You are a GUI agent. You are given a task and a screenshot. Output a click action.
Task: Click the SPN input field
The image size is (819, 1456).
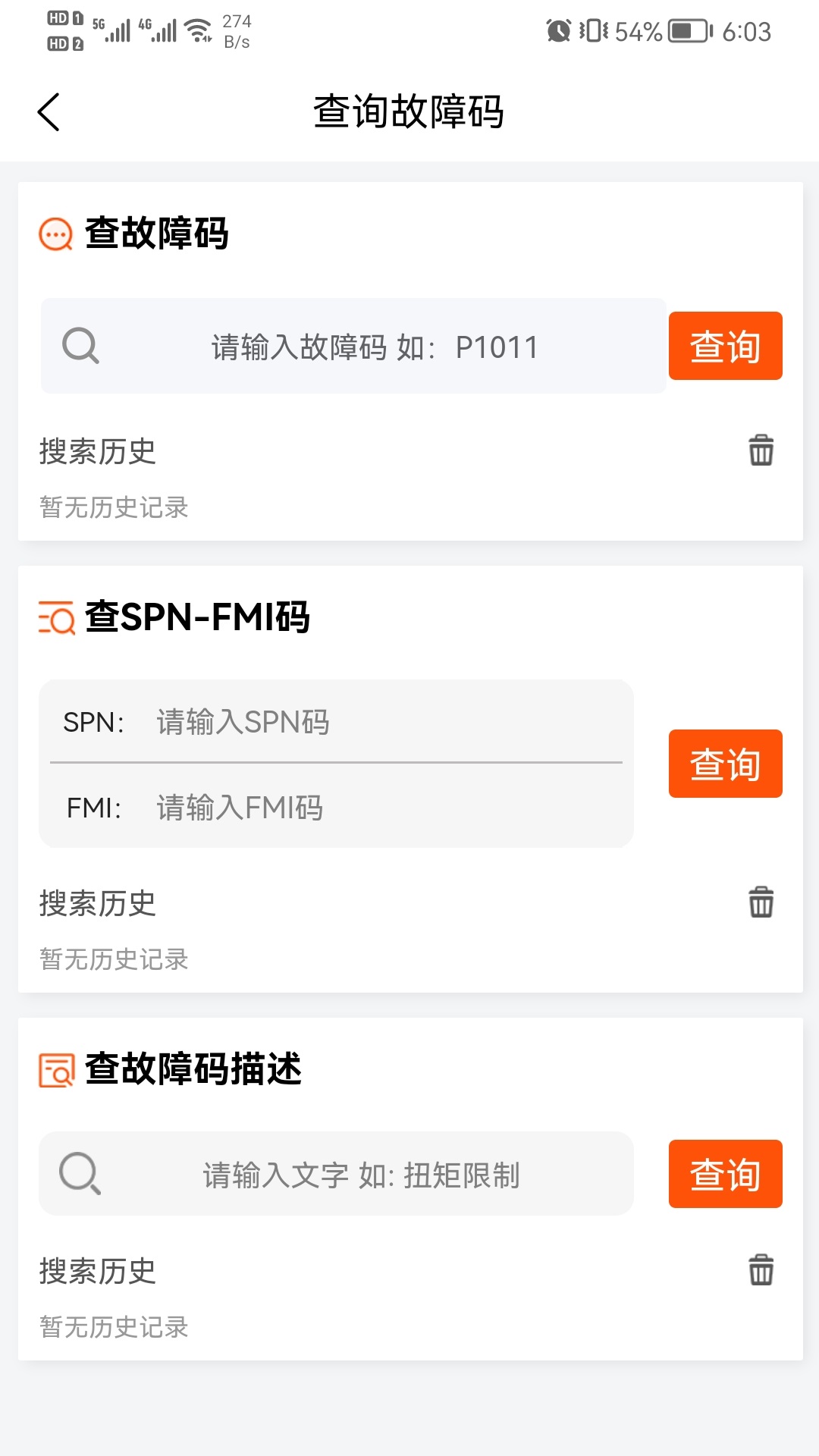tap(341, 723)
